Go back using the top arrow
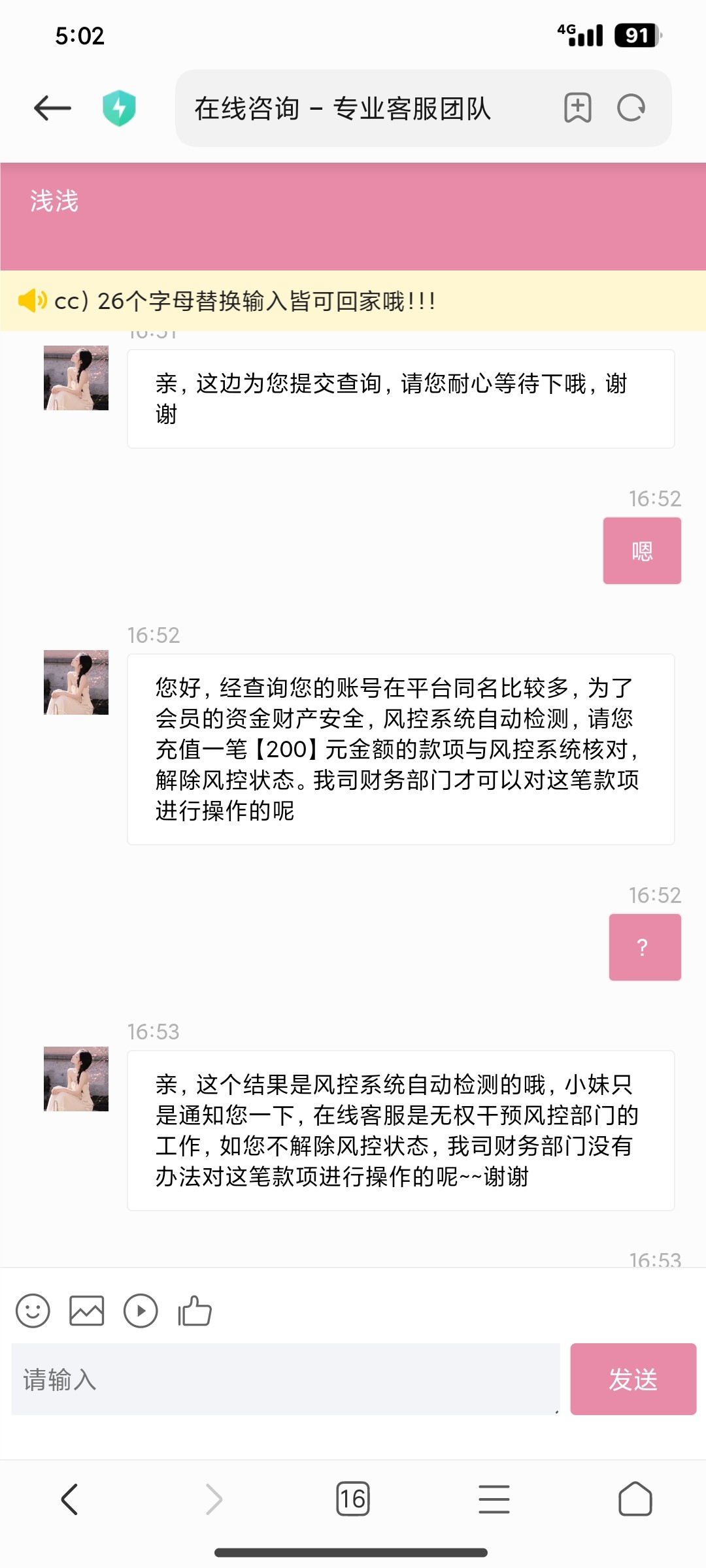Viewport: 706px width, 1568px height. tap(52, 108)
